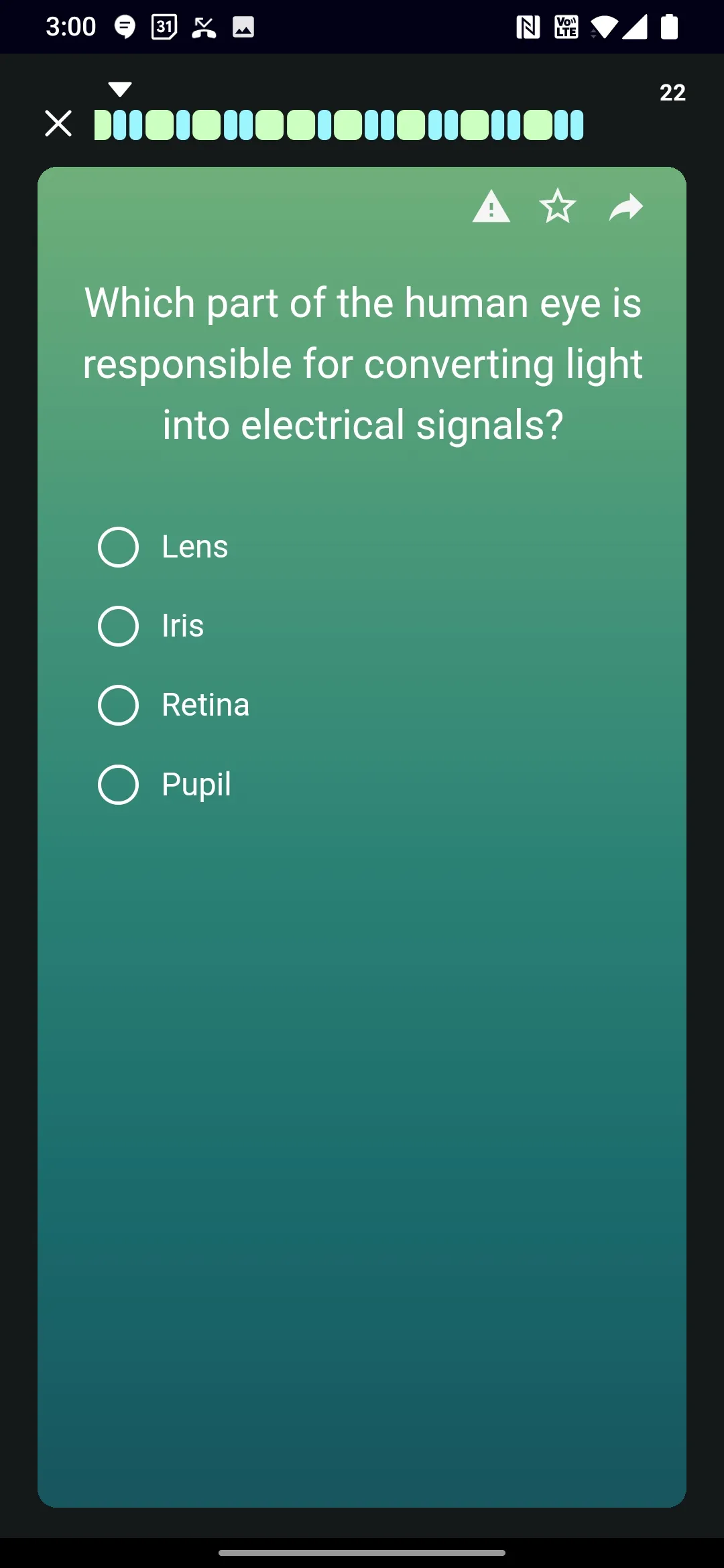The image size is (724, 1568).
Task: Choose the Iris option
Action: [152, 626]
